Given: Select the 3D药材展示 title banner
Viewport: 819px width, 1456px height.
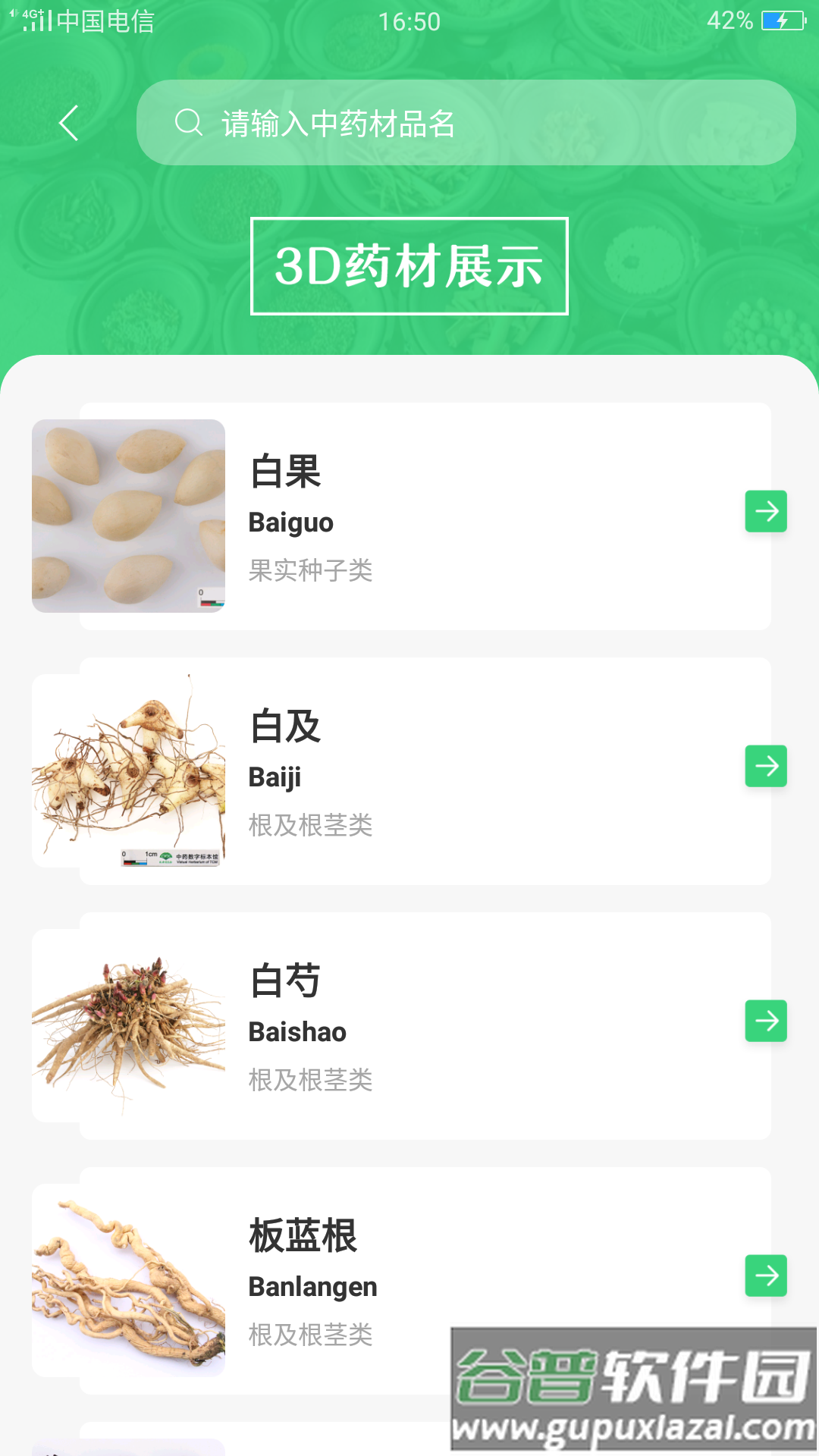Looking at the screenshot, I should click(x=409, y=267).
